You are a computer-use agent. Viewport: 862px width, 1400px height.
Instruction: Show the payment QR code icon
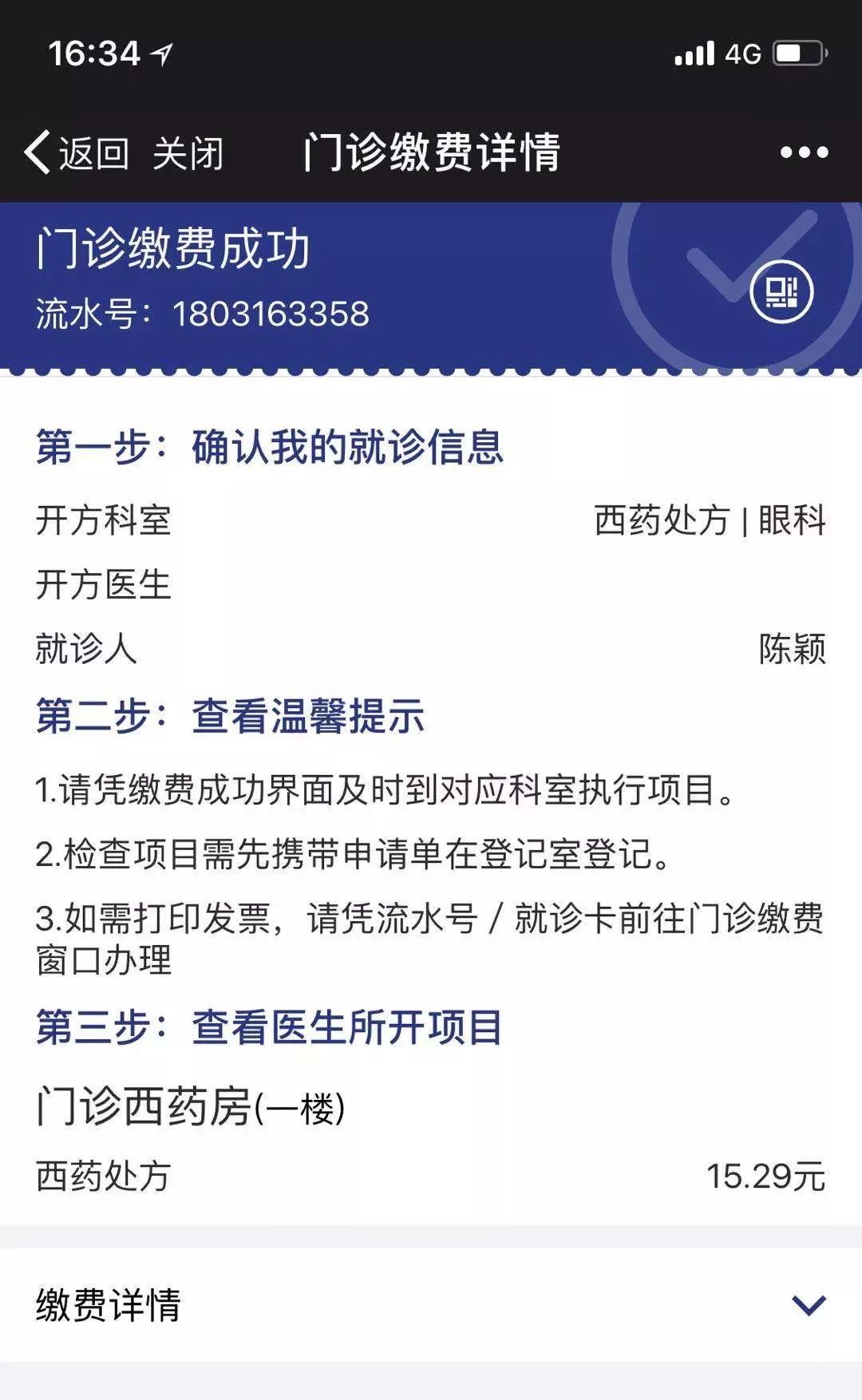(x=781, y=291)
